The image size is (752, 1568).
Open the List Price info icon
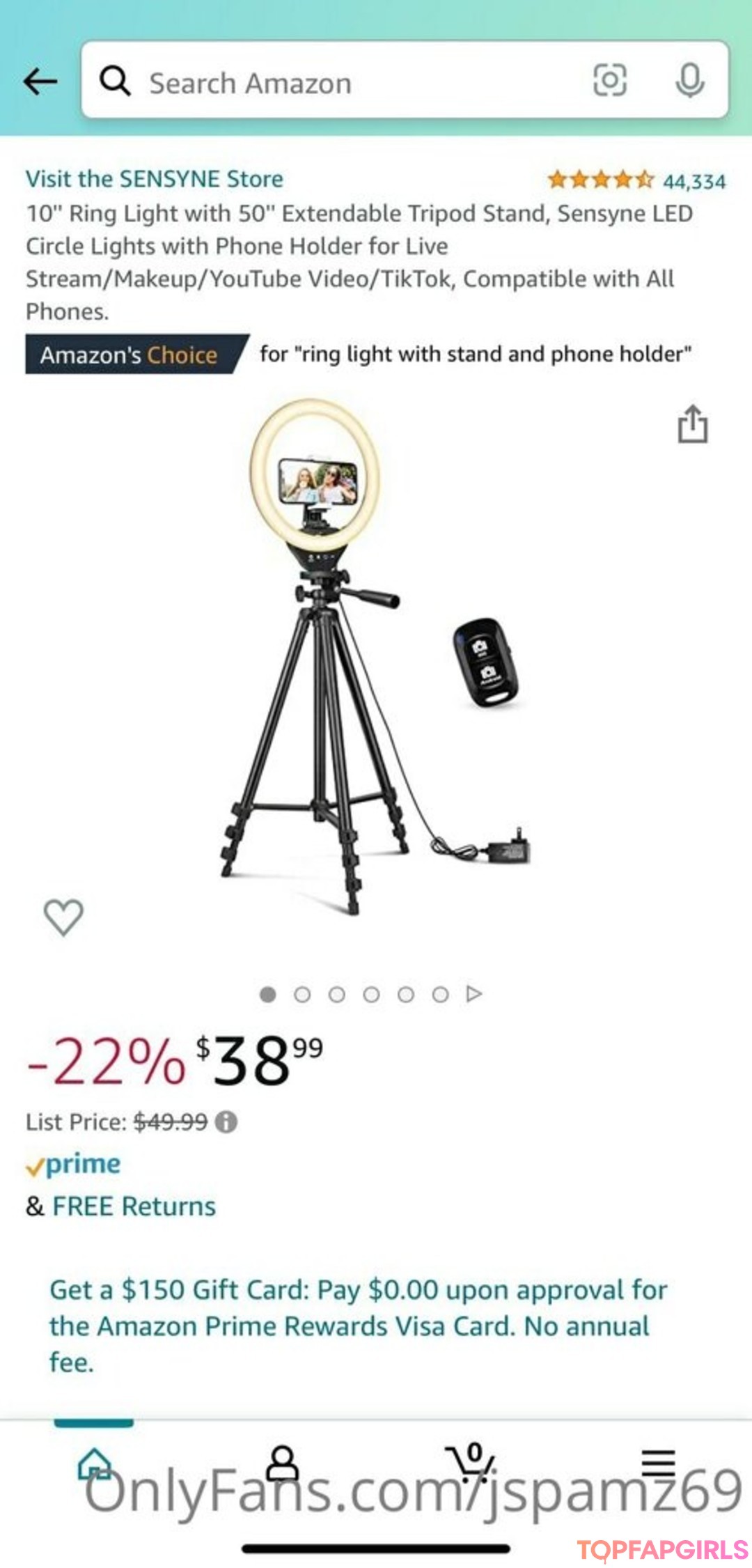[x=226, y=1122]
